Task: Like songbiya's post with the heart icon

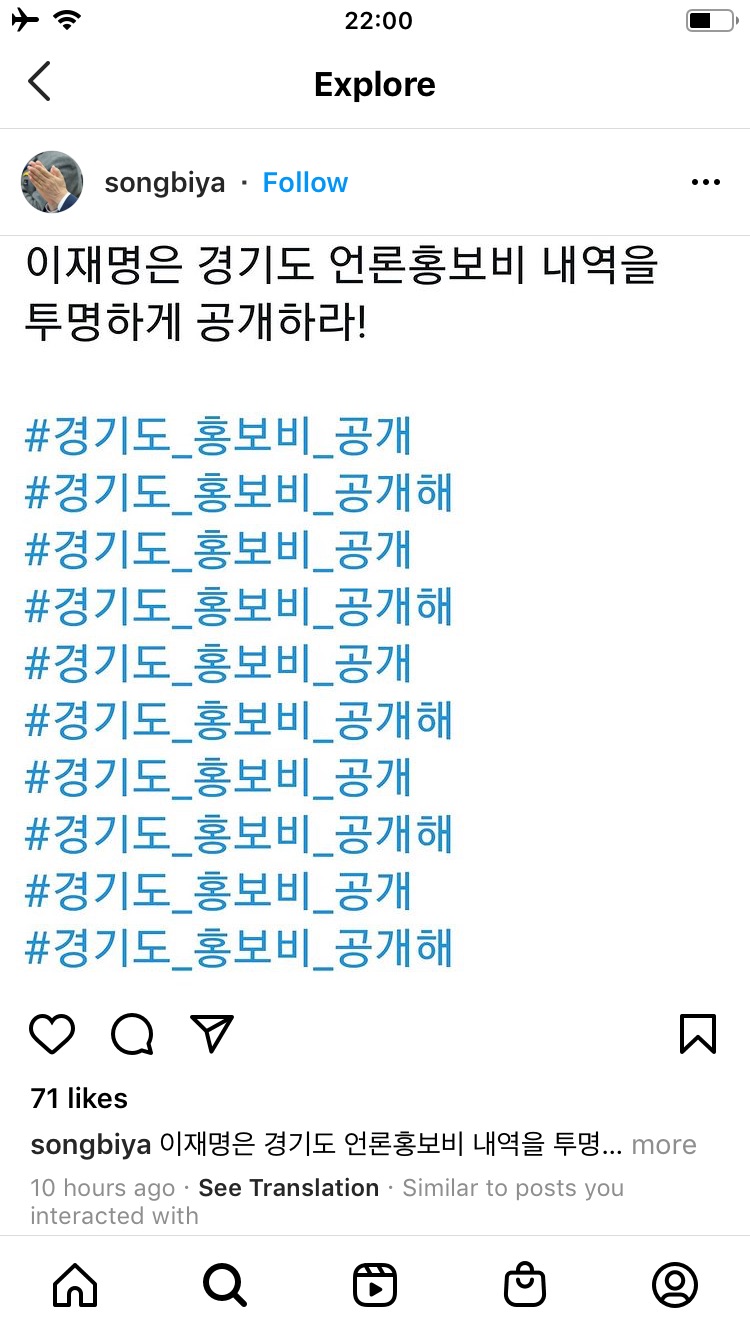Action: click(x=52, y=1034)
